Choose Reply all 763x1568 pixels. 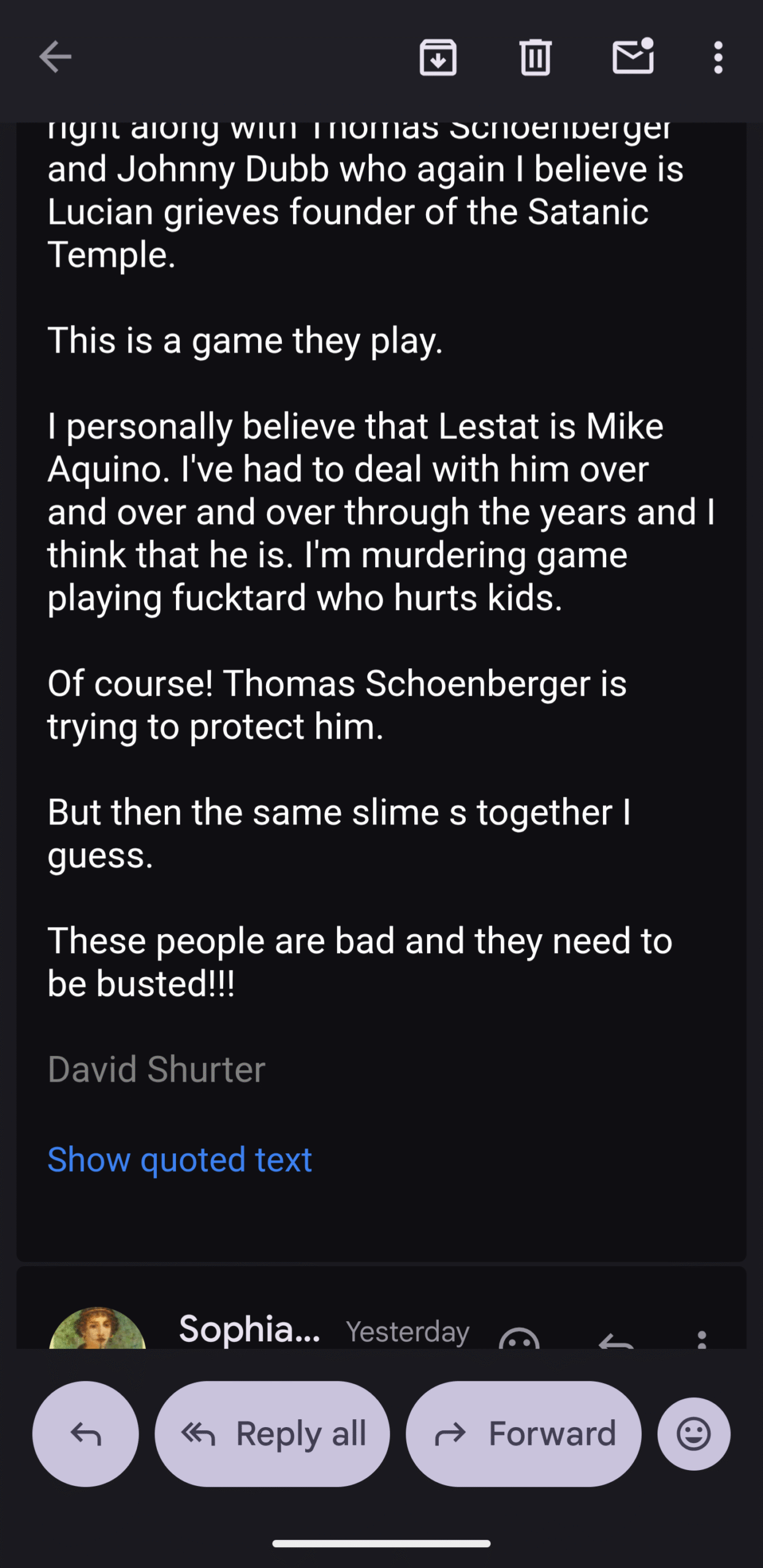click(272, 1434)
